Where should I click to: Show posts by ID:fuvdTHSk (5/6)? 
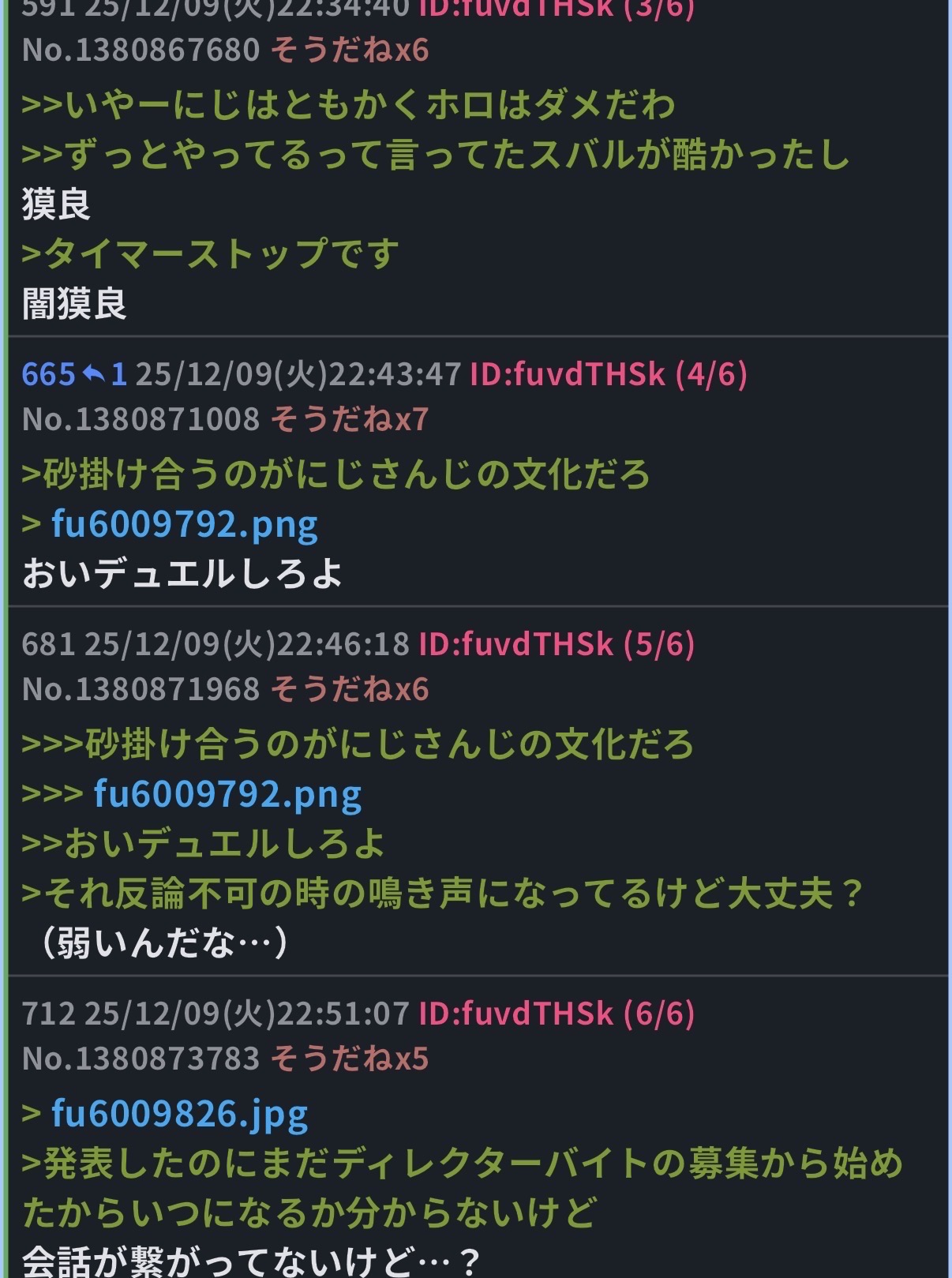pos(556,644)
